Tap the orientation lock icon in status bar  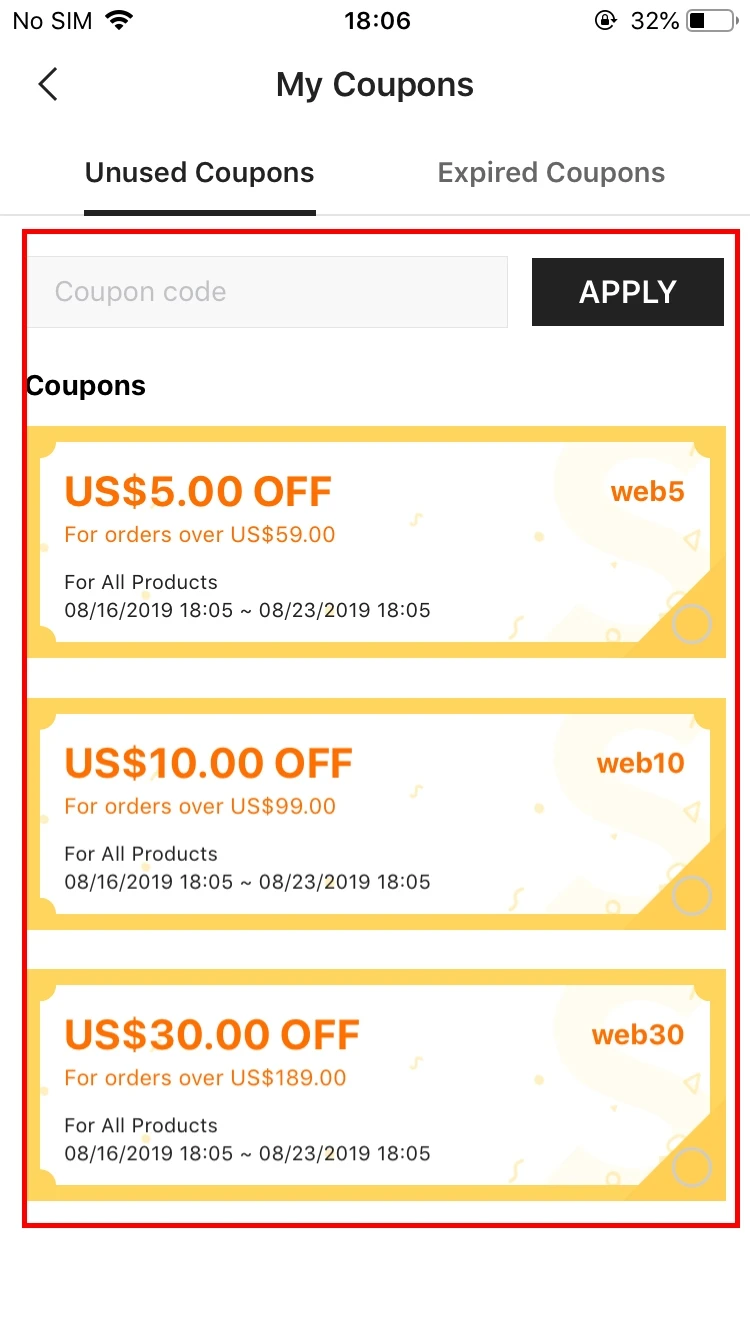pyautogui.click(x=606, y=19)
